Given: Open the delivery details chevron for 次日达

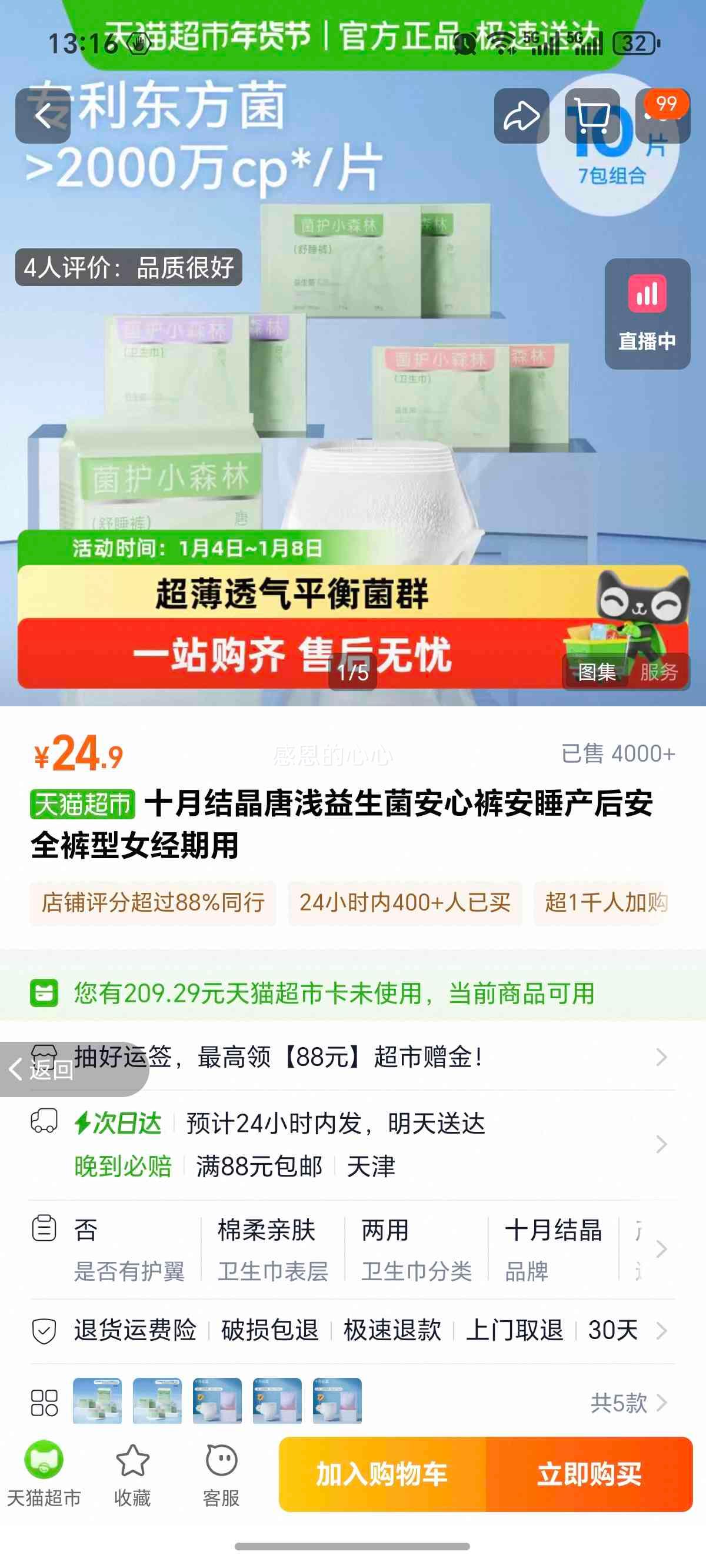Looking at the screenshot, I should (660, 1145).
